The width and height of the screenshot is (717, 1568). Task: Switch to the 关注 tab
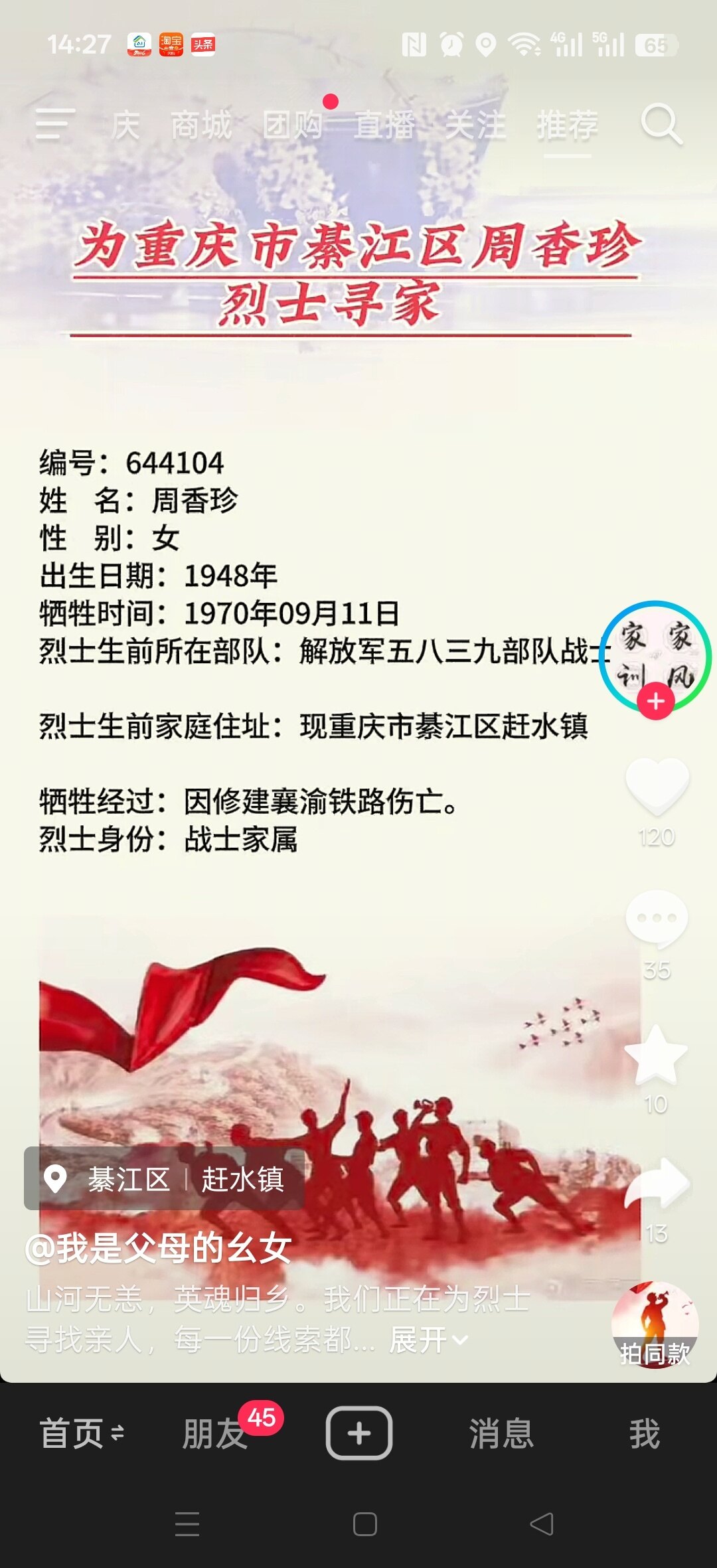475,125
